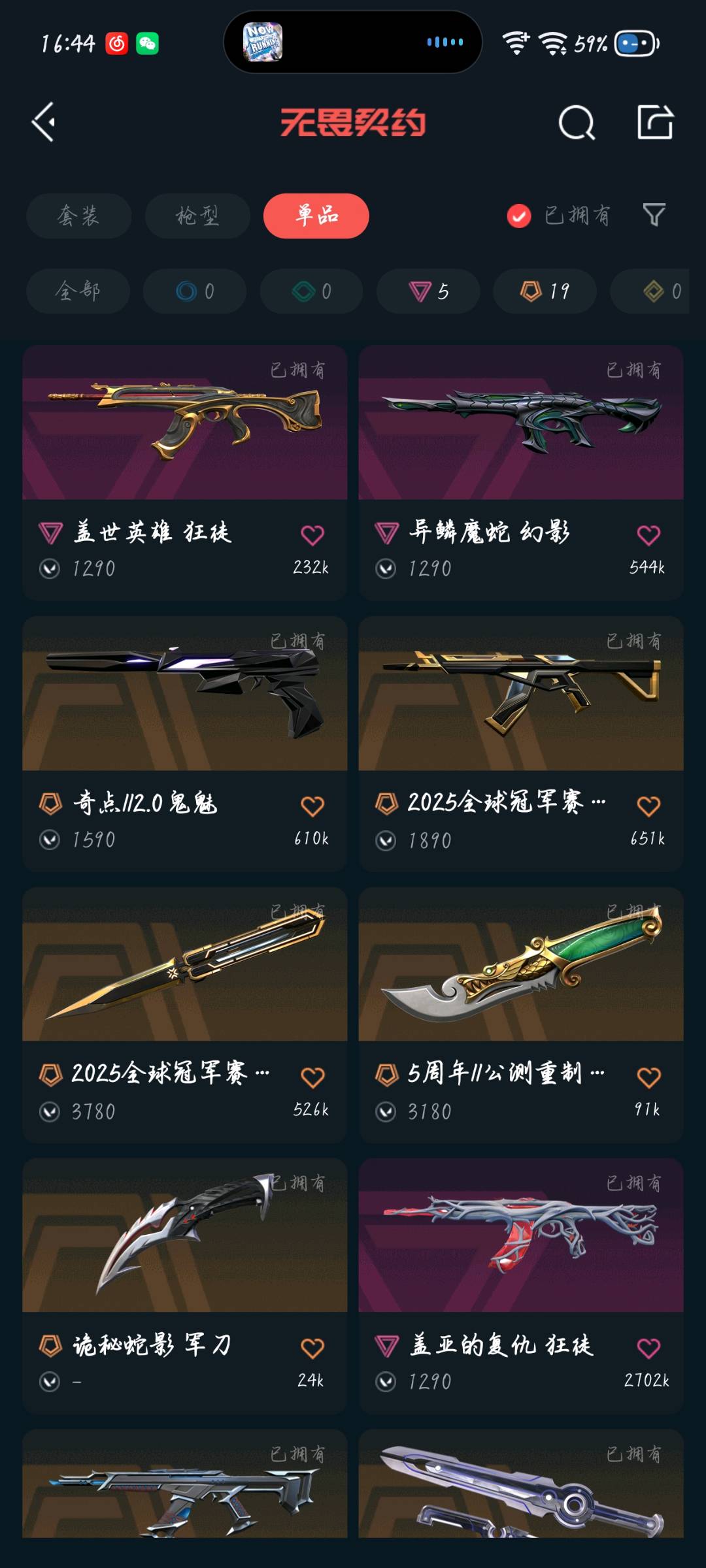Open the 盖世英雄 狂徒 skin card
The image size is (706, 1568).
point(185,473)
